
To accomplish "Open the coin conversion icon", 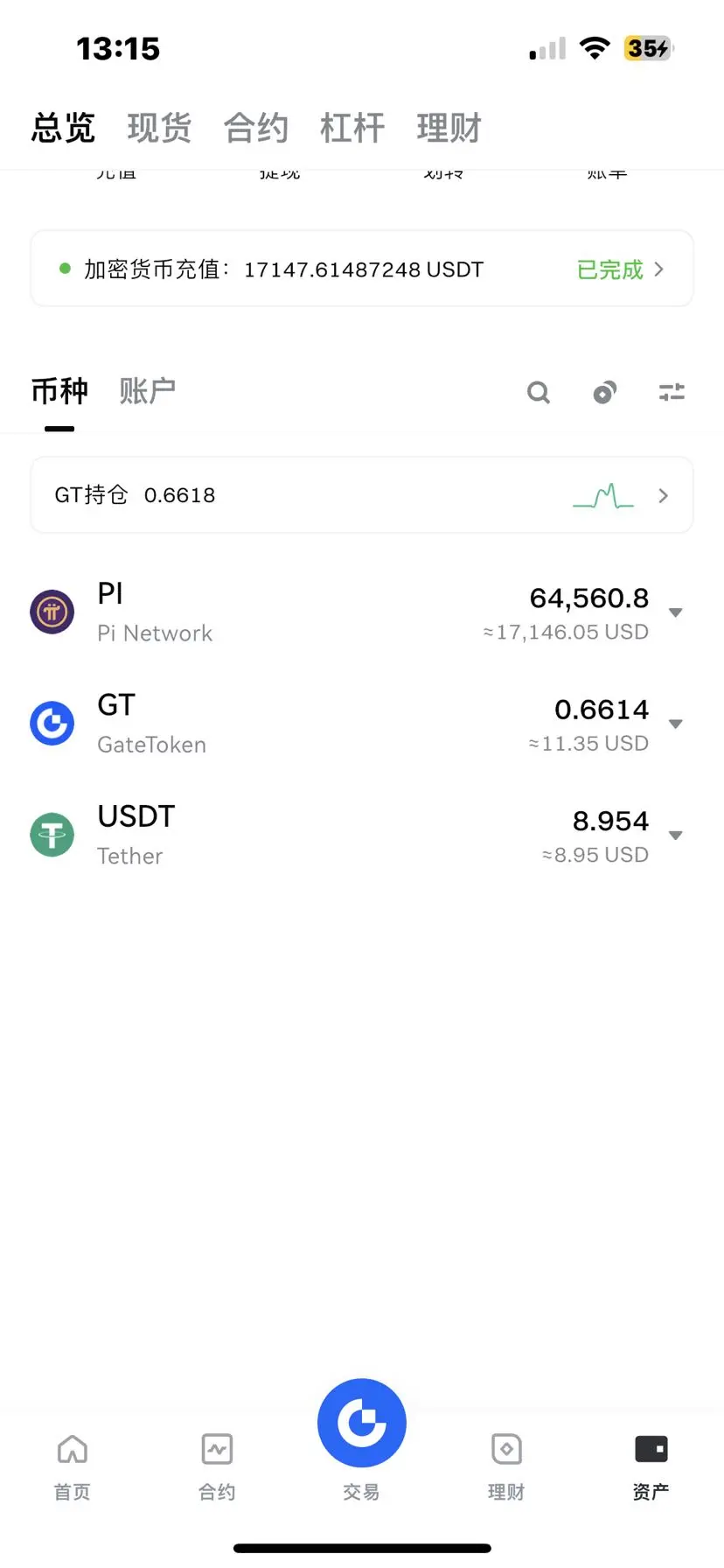I will (605, 393).
